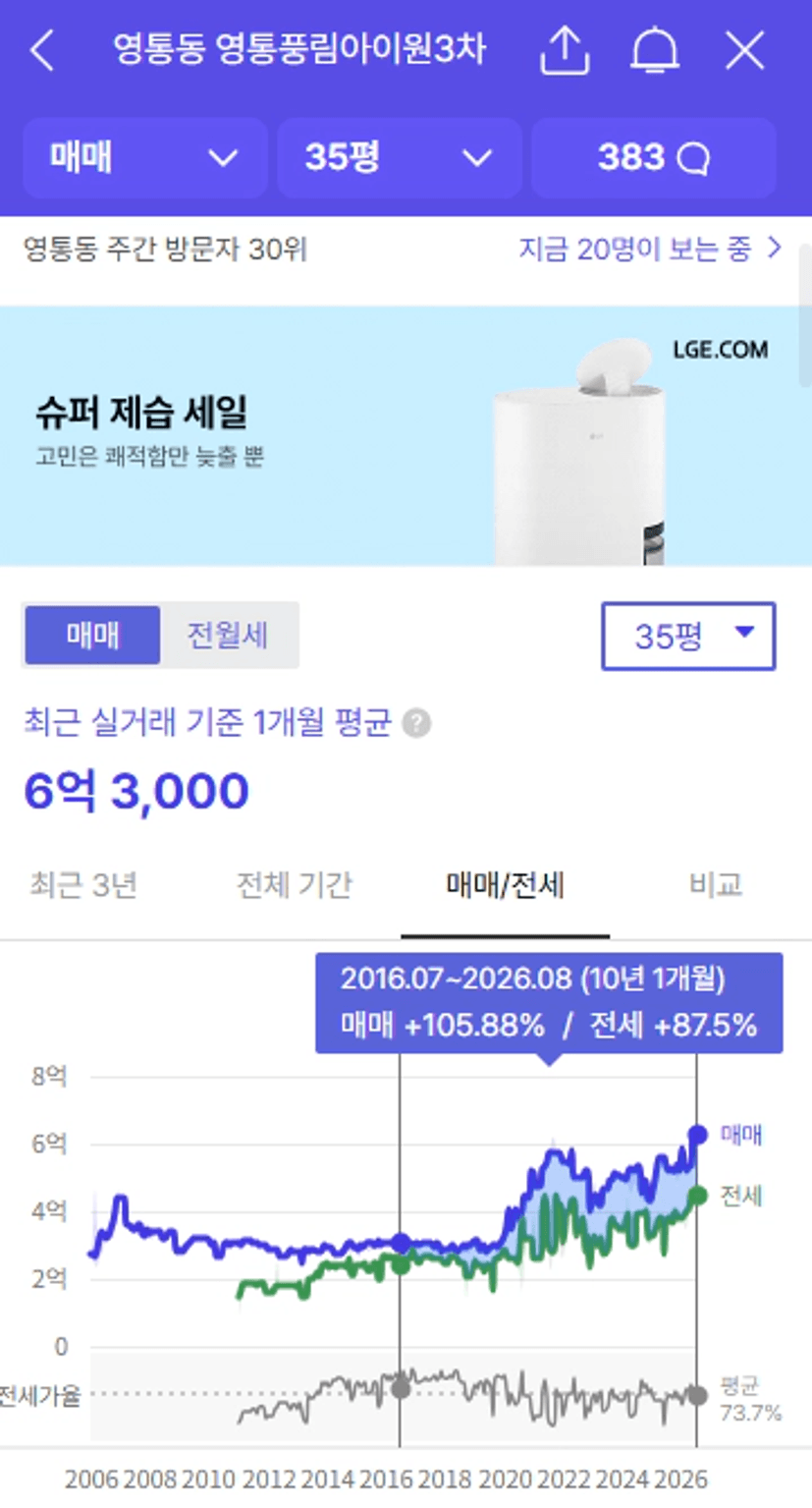Open the 383 comments button
The width and height of the screenshot is (812, 1508).
click(654, 157)
